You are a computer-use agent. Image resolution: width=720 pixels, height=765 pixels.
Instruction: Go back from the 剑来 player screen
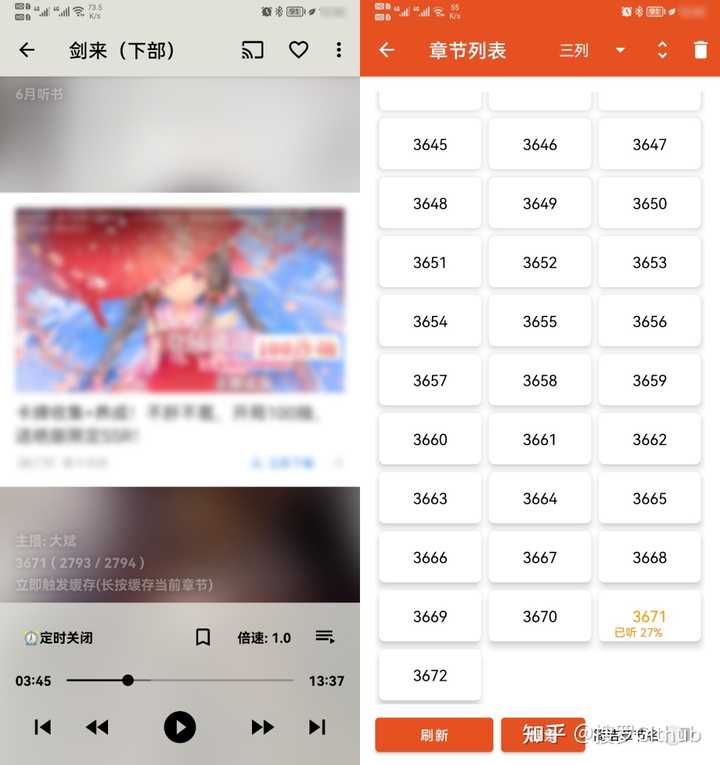click(x=27, y=50)
